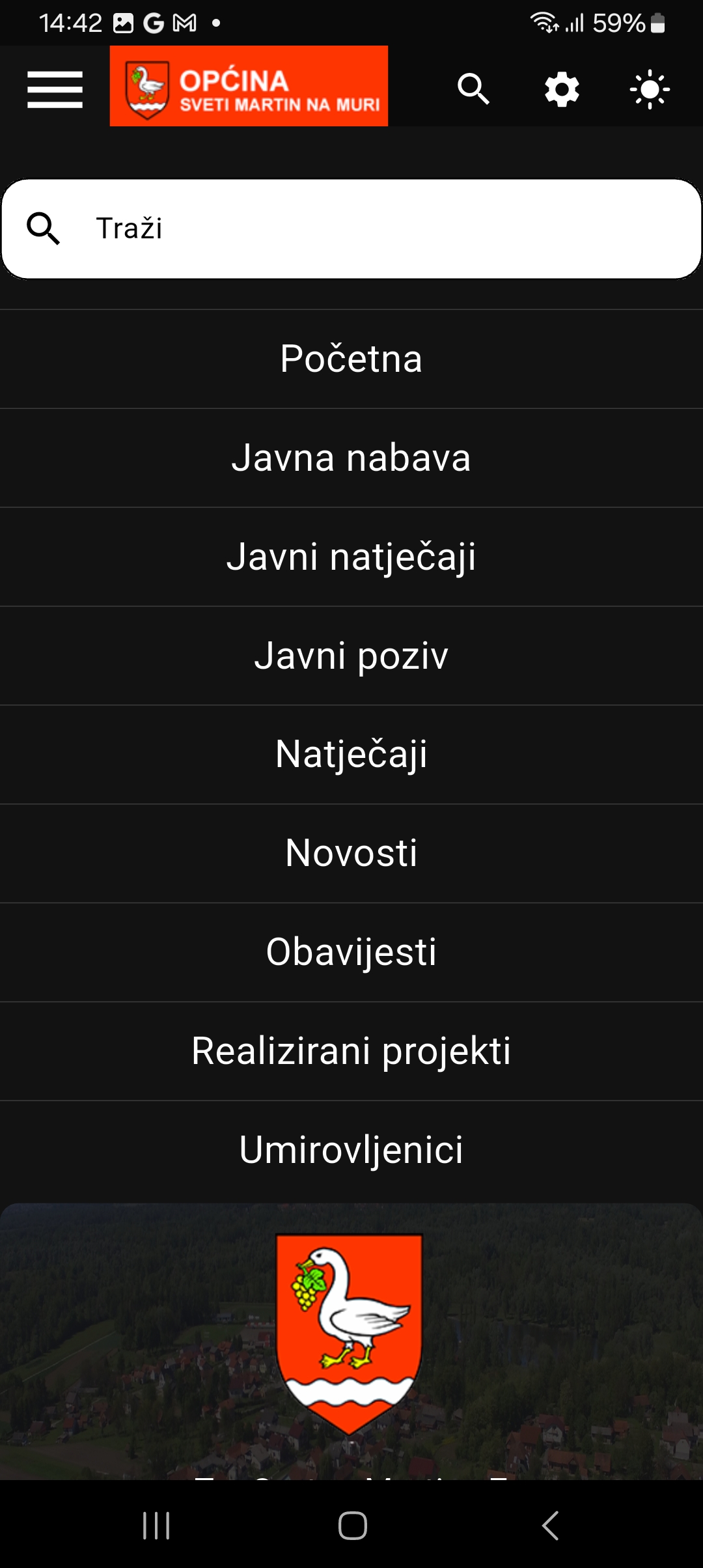Go to the phone home screen
Viewport: 703px width, 1568px height.
click(x=352, y=1525)
